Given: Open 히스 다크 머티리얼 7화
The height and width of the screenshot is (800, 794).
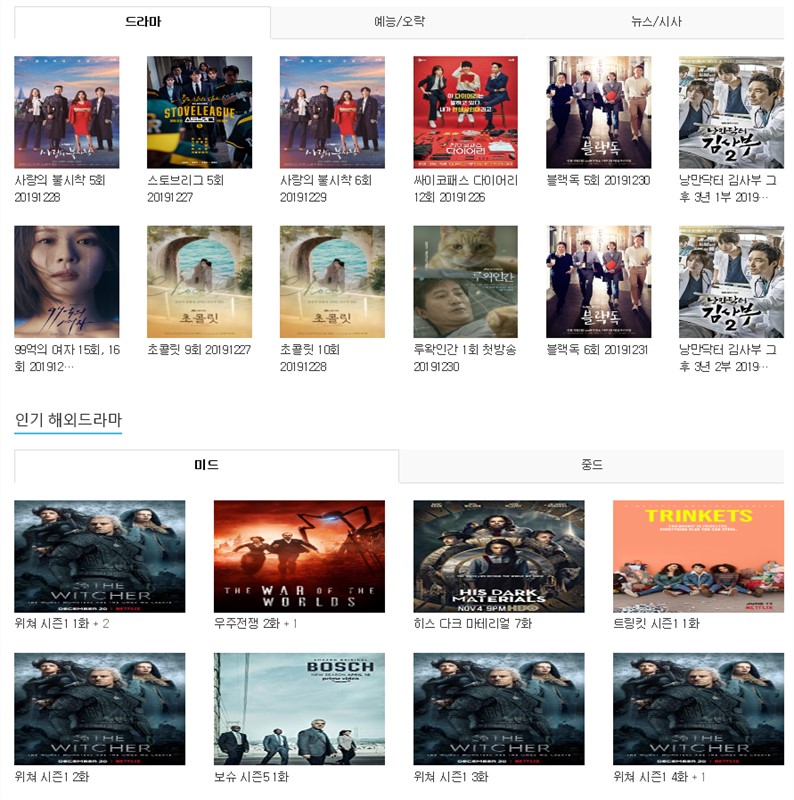Looking at the screenshot, I should [498, 556].
